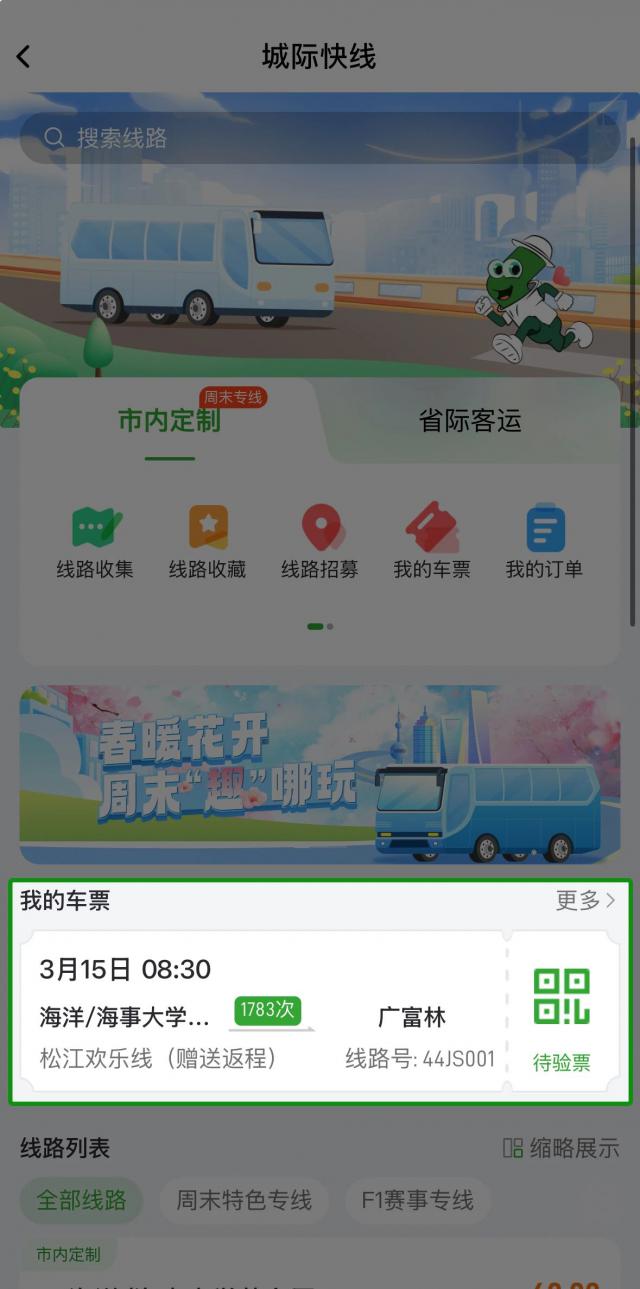Show the 待验票 QR code
640x1289 pixels.
561,1010
